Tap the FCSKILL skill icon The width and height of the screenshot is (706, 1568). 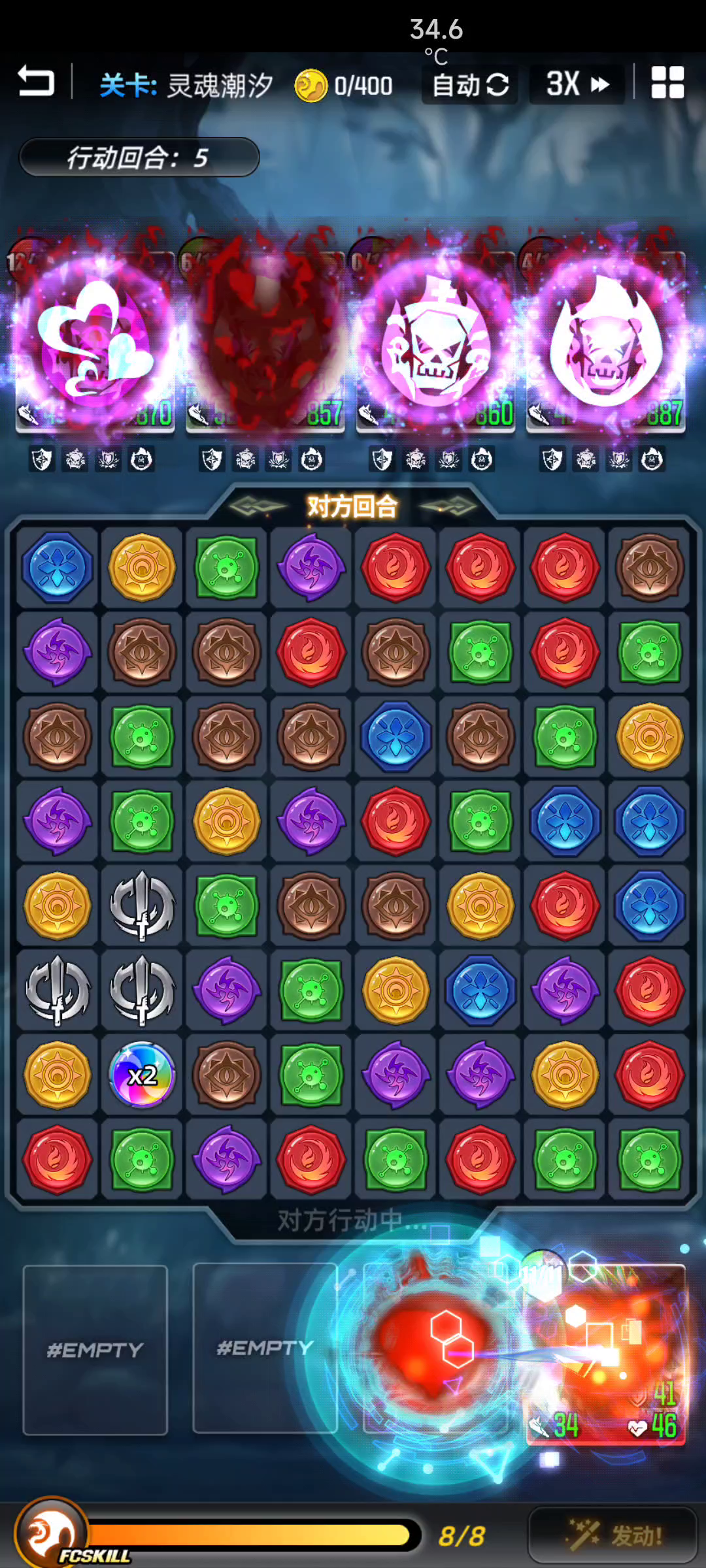[x=52, y=1533]
